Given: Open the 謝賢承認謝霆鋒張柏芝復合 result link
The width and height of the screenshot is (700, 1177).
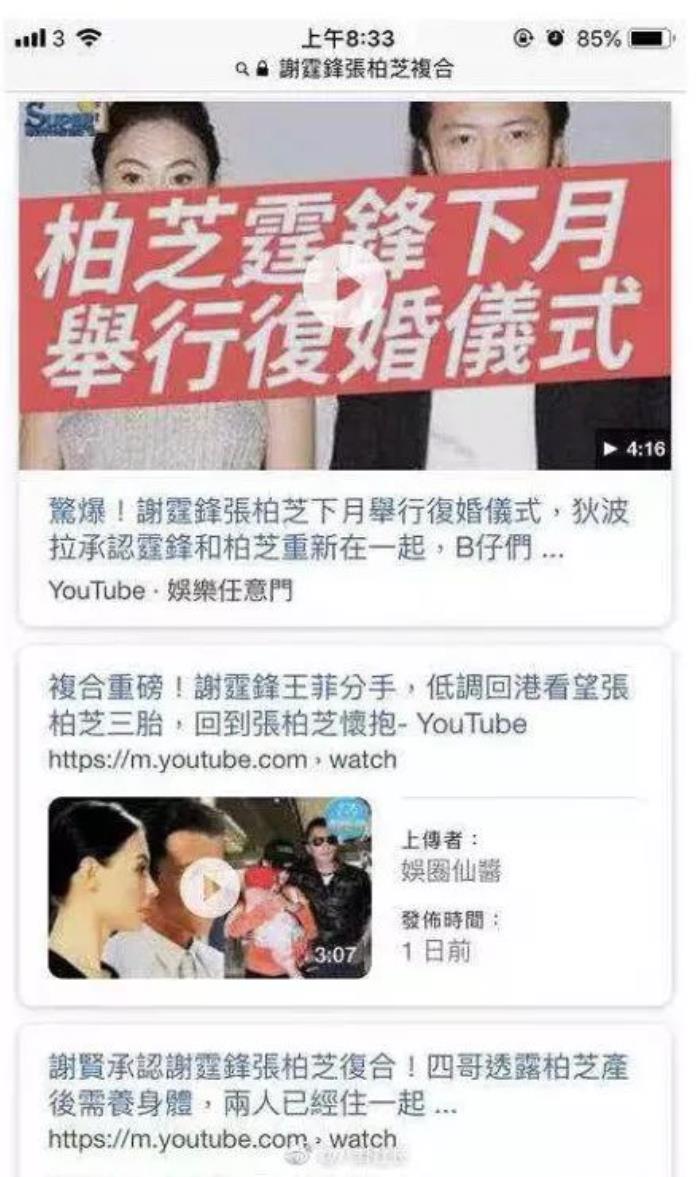Looking at the screenshot, I should click(341, 1084).
